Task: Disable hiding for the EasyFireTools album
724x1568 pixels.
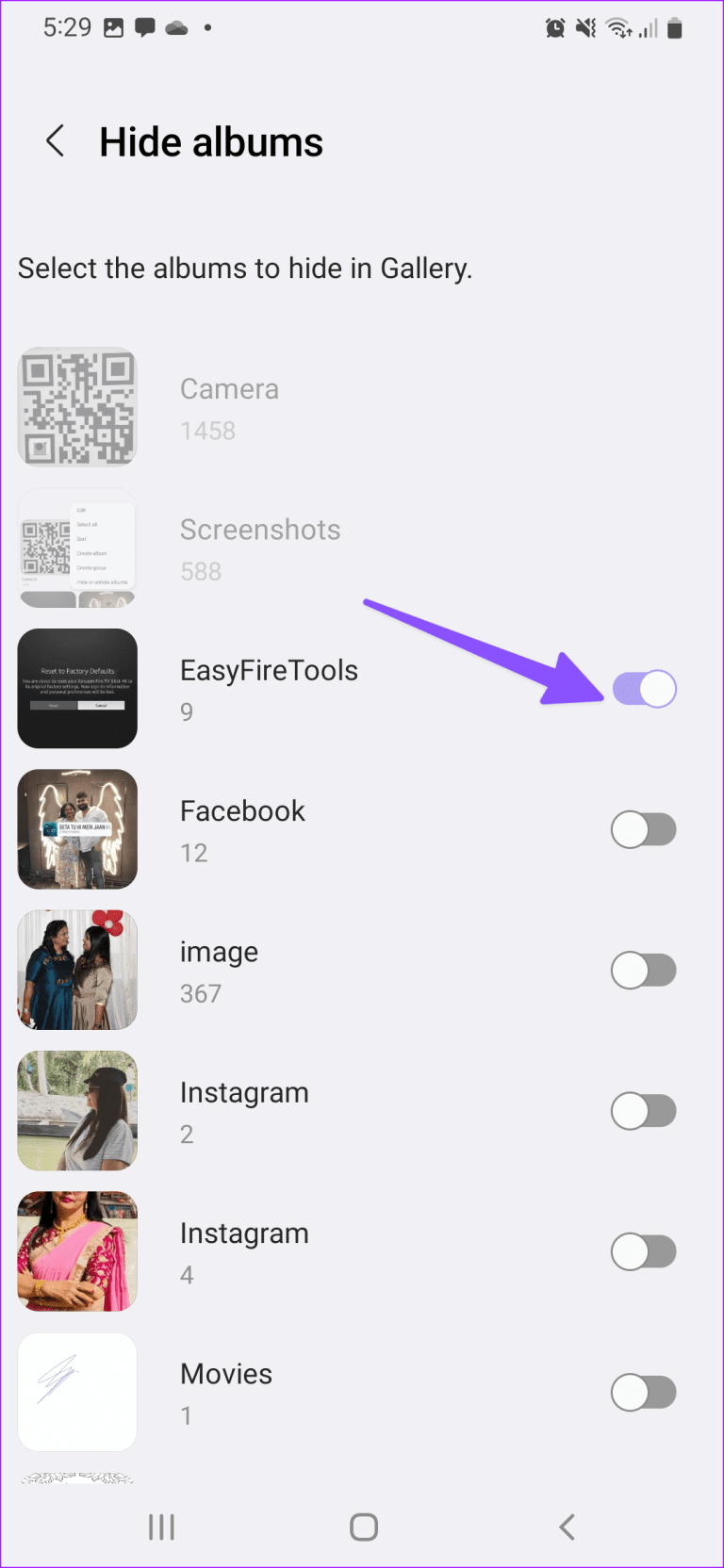Action: [x=644, y=688]
